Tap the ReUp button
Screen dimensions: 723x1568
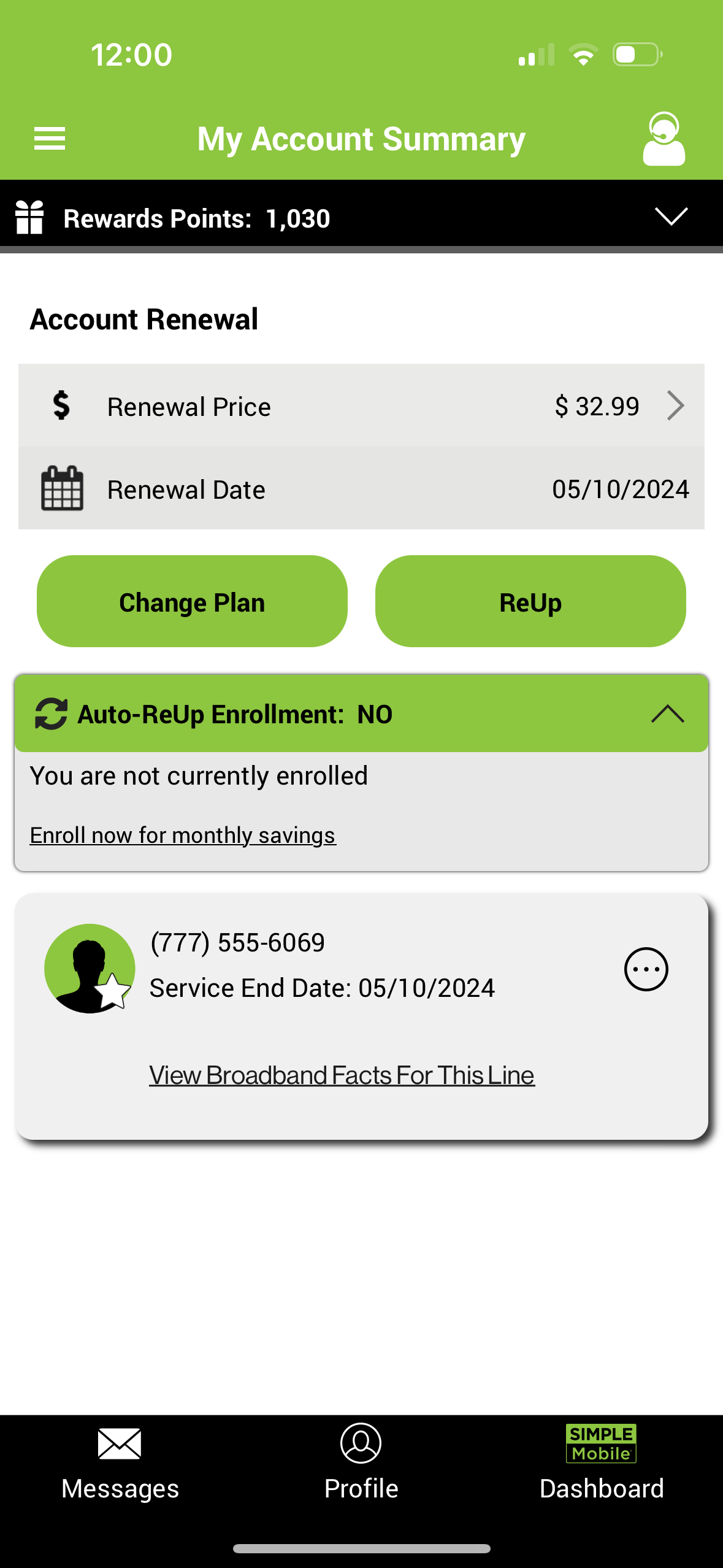(x=530, y=602)
